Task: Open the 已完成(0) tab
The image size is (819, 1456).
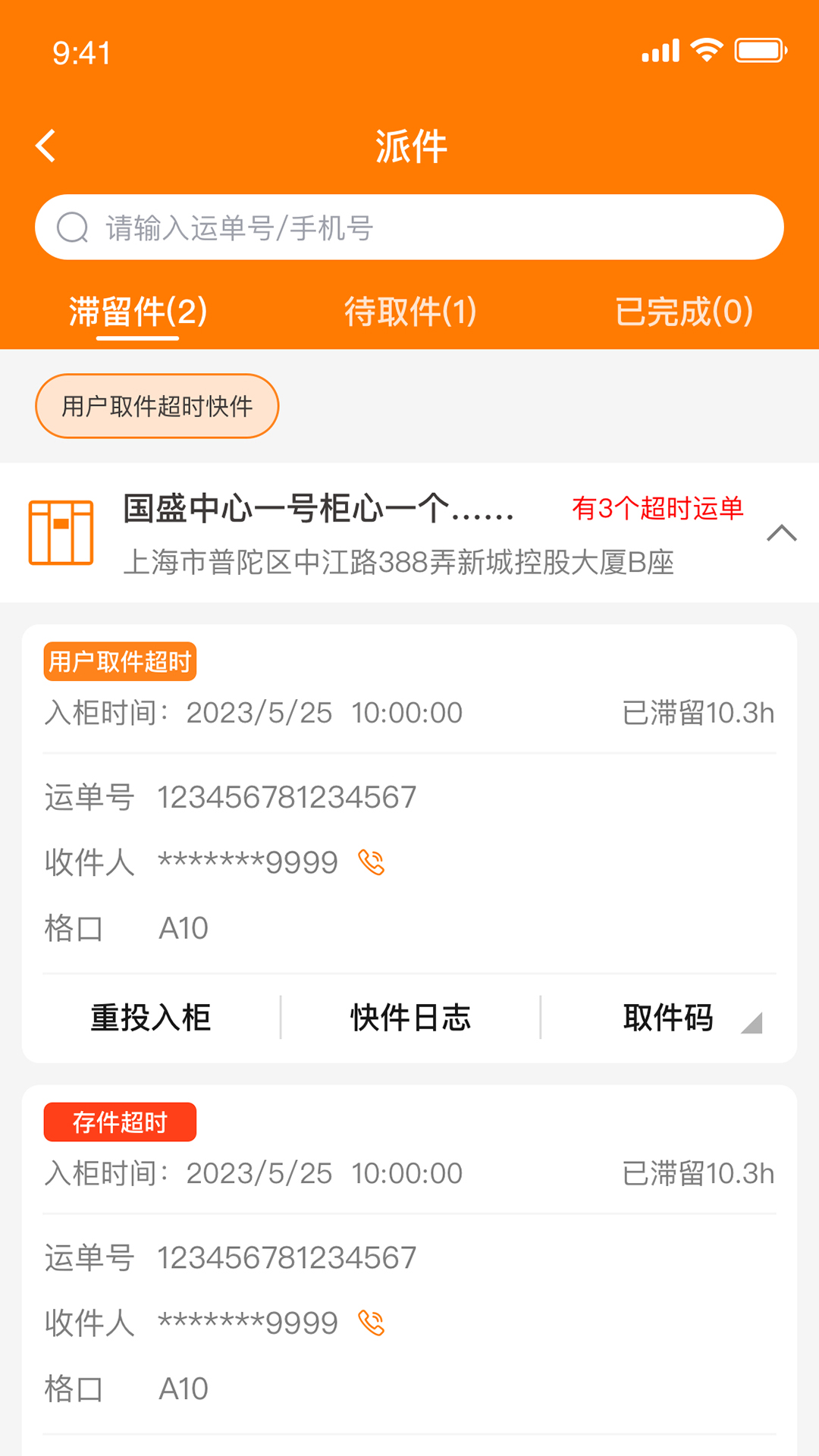Action: click(x=683, y=312)
